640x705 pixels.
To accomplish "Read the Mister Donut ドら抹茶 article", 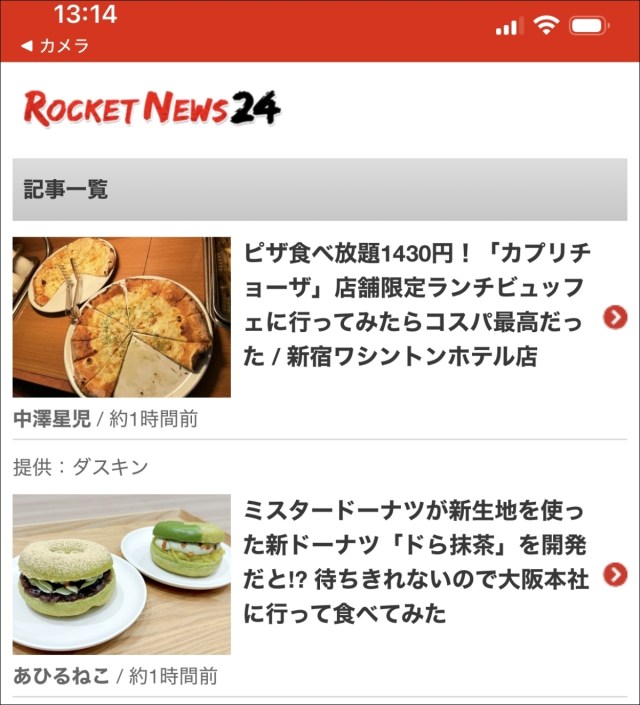I will click(416, 563).
